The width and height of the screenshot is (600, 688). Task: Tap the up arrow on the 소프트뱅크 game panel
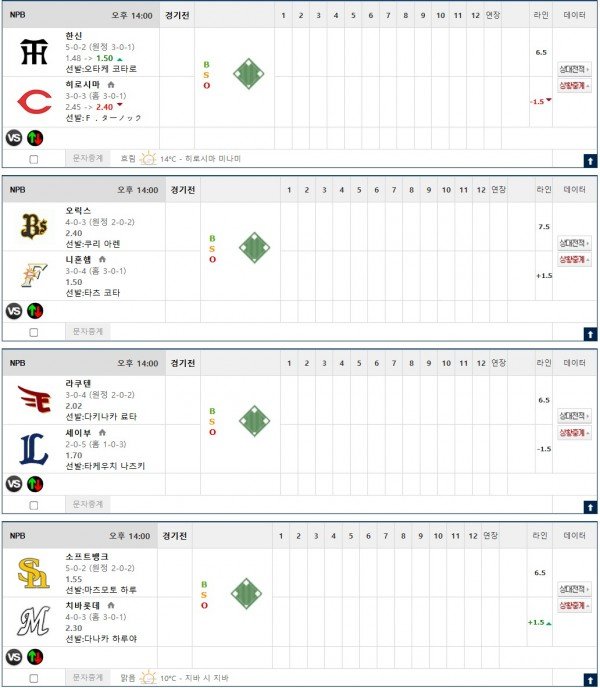tap(590, 679)
